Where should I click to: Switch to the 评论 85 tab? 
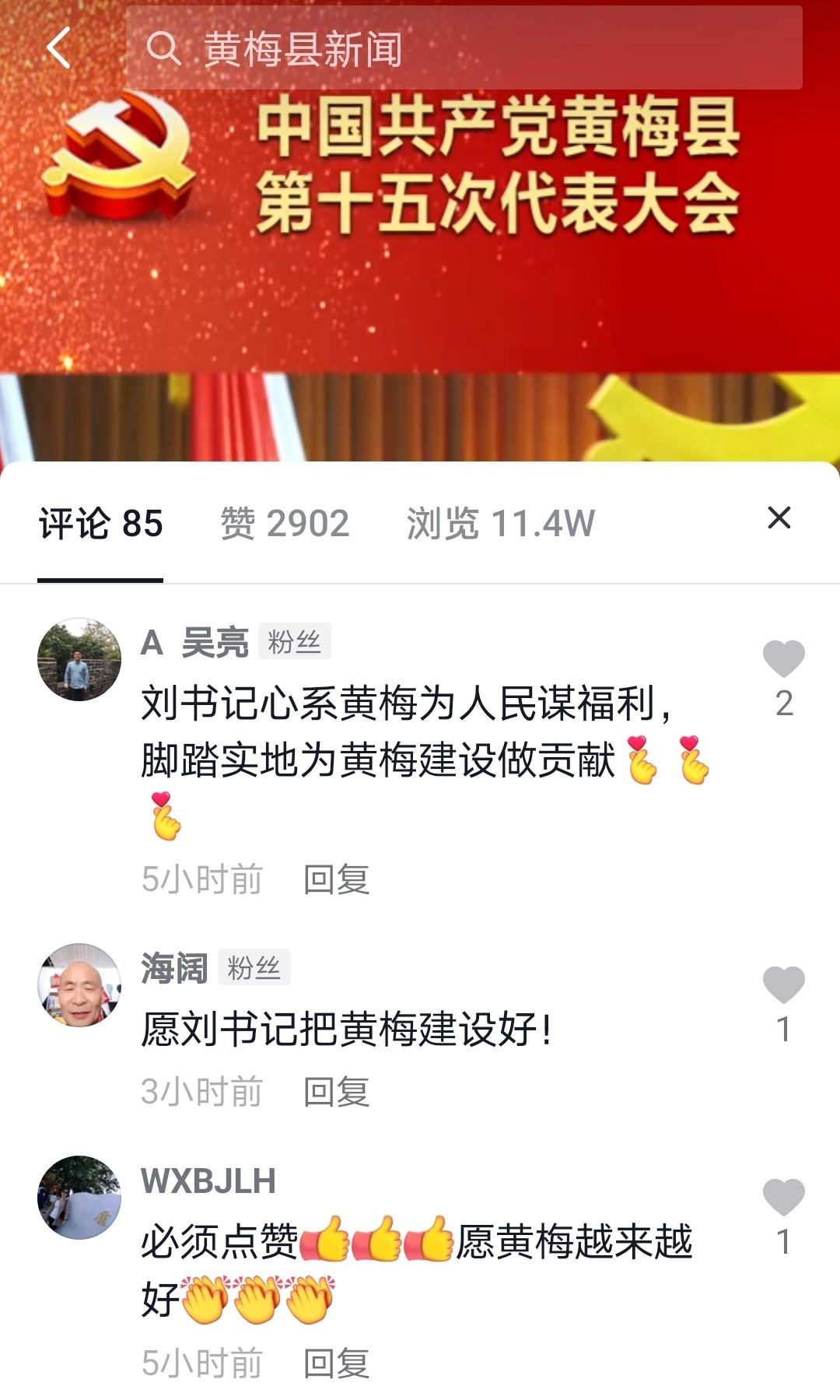tap(100, 524)
